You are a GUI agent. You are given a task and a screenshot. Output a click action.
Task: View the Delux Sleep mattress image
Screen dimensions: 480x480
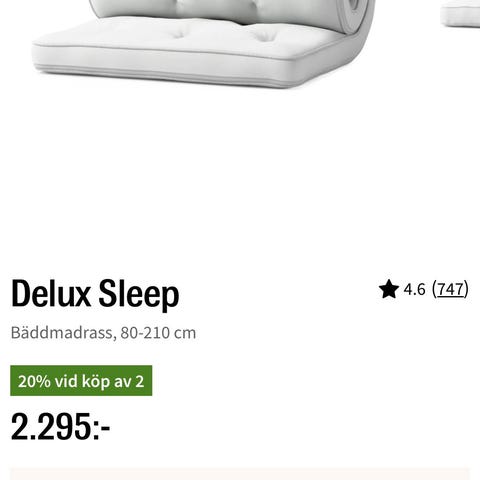pos(203,44)
